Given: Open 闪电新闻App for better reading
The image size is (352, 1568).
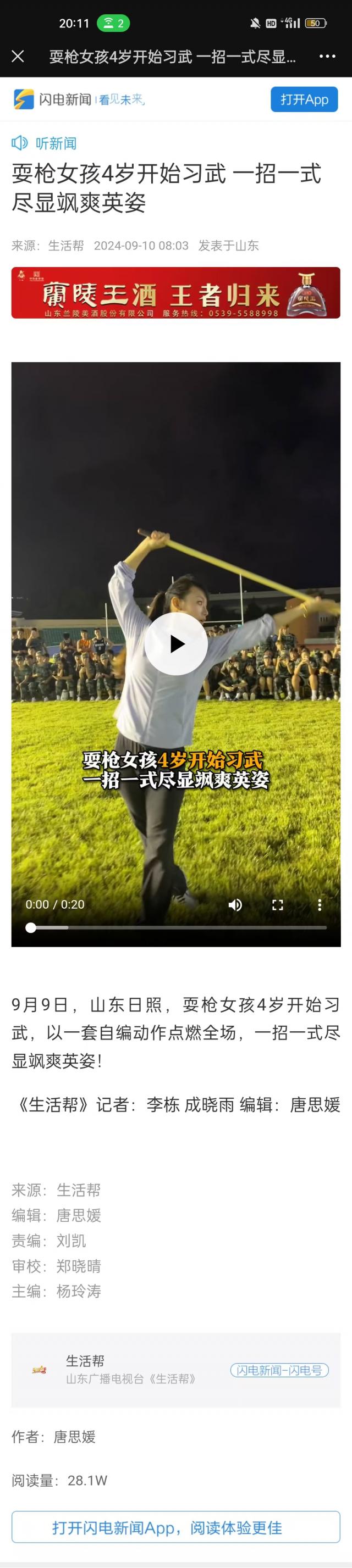Looking at the screenshot, I should (175, 1528).
